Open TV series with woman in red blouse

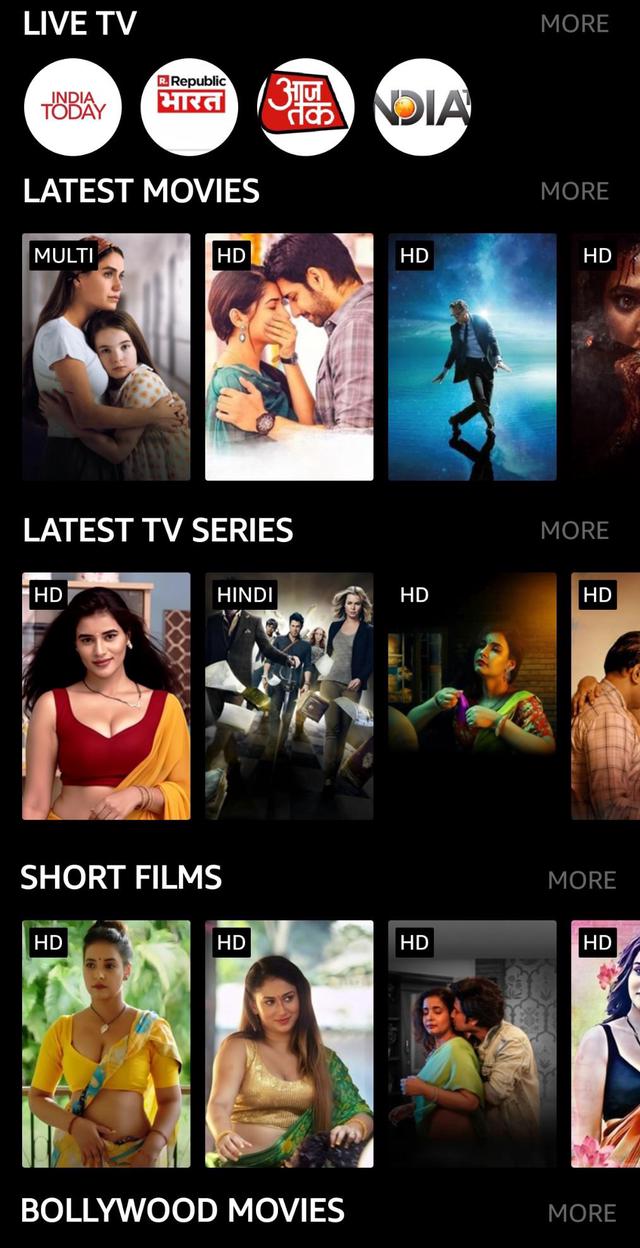click(106, 696)
